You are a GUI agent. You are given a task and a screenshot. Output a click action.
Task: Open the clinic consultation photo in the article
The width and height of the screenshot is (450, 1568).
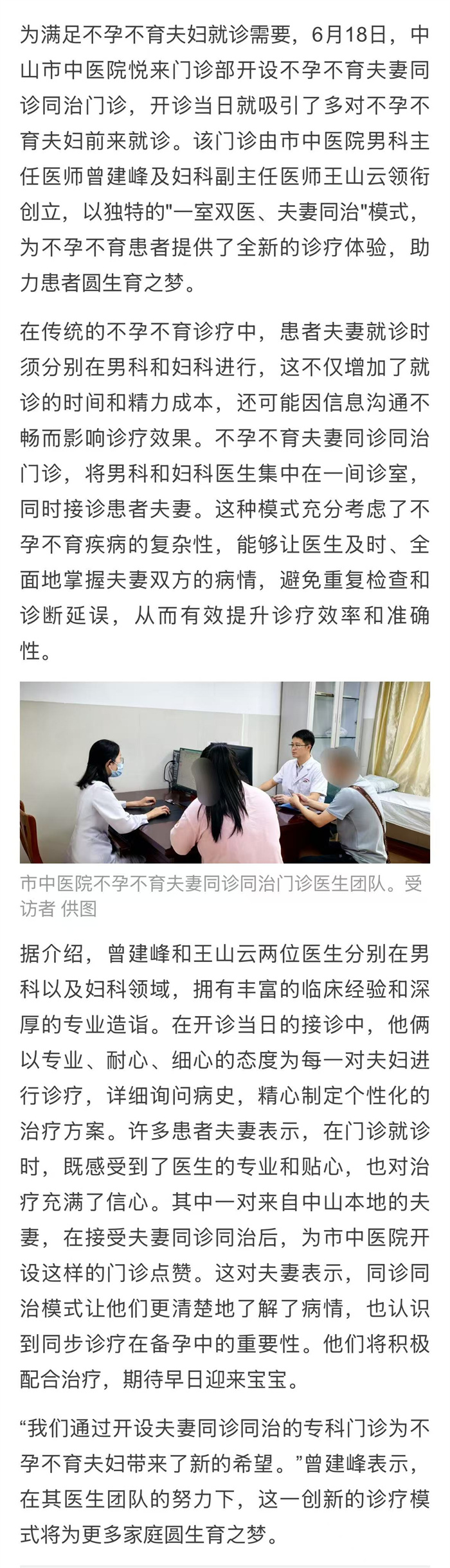point(224,772)
